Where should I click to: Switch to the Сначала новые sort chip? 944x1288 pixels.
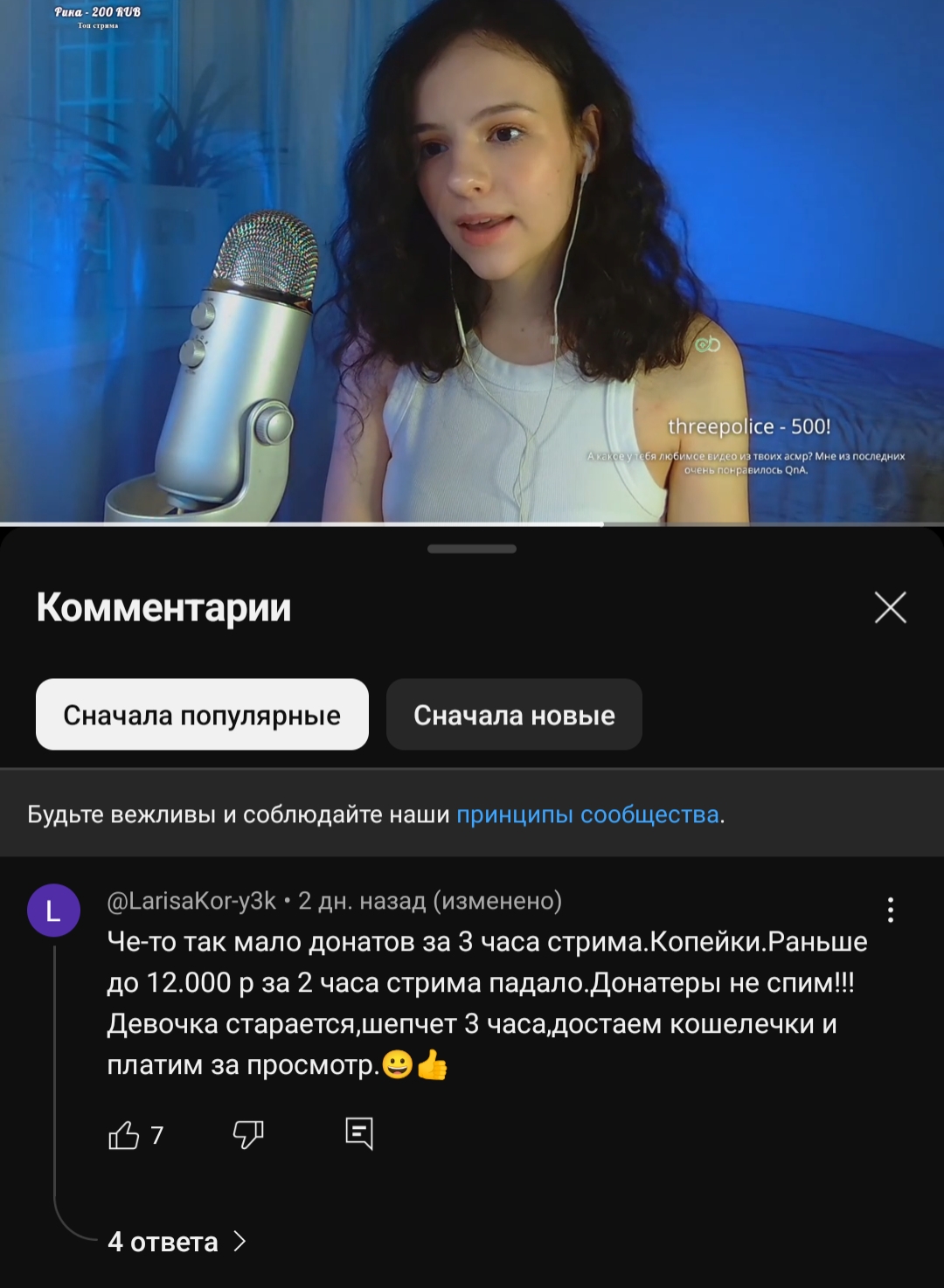[514, 715]
